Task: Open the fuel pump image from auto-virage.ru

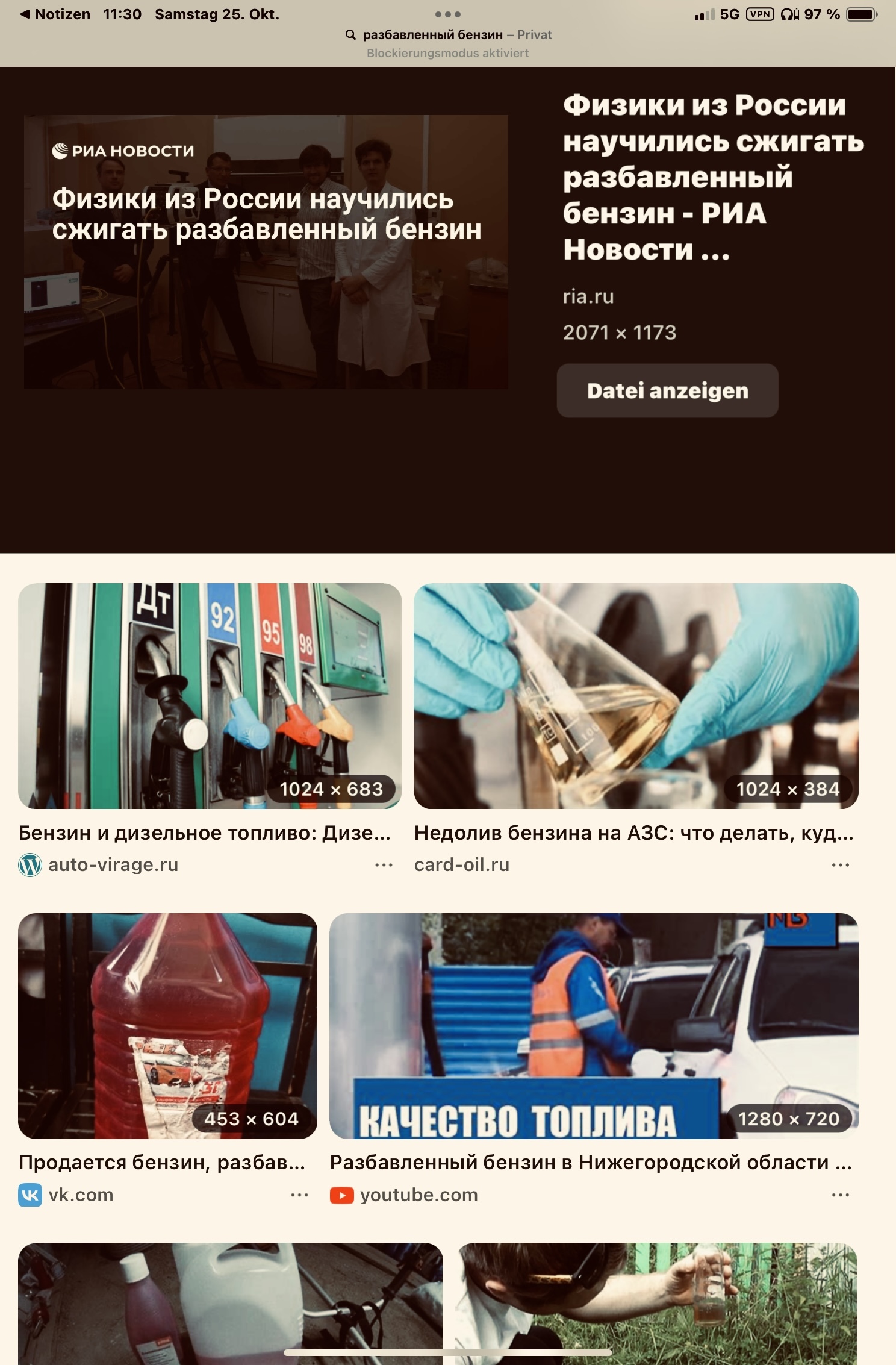Action: click(210, 695)
